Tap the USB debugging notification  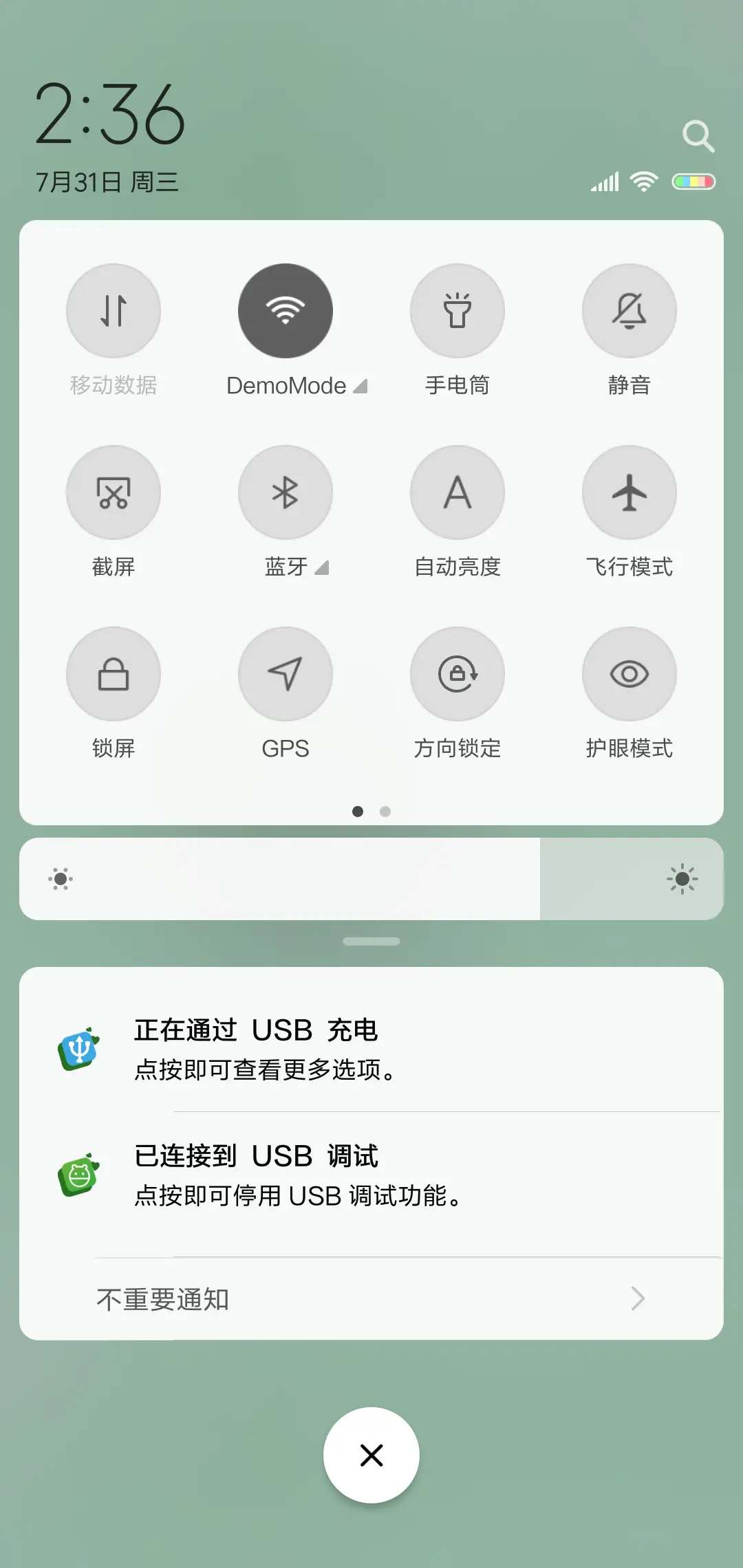[x=371, y=1173]
